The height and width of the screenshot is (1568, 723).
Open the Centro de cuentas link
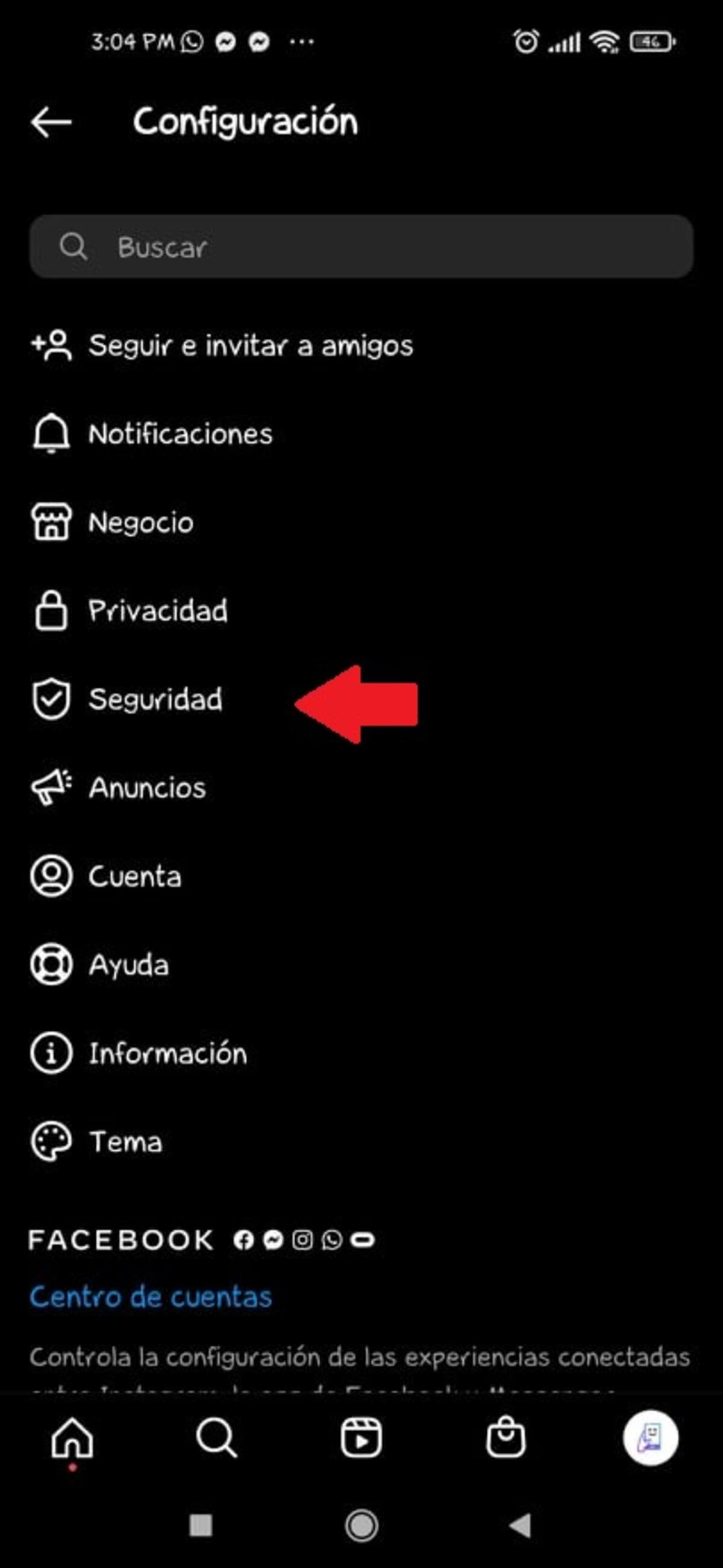150,1297
